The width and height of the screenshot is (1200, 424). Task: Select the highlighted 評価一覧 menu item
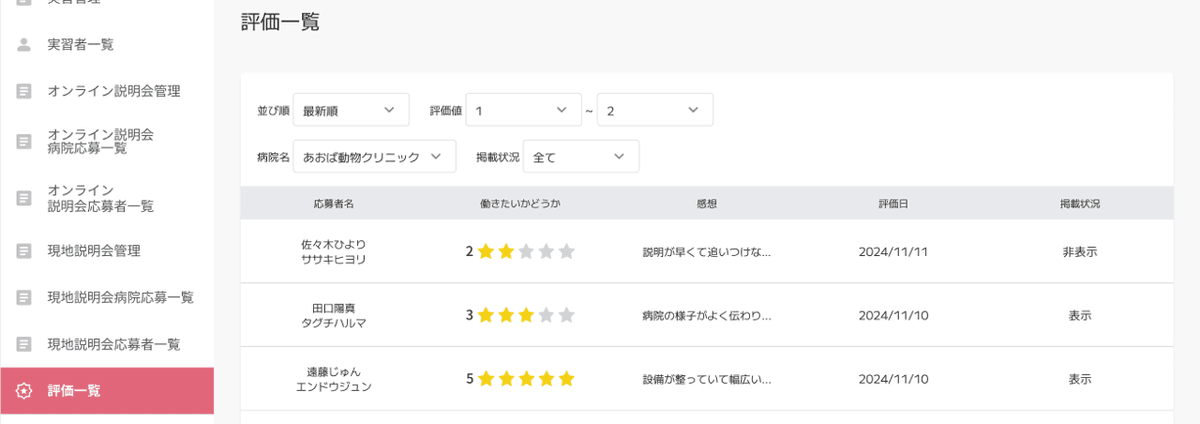(x=106, y=391)
